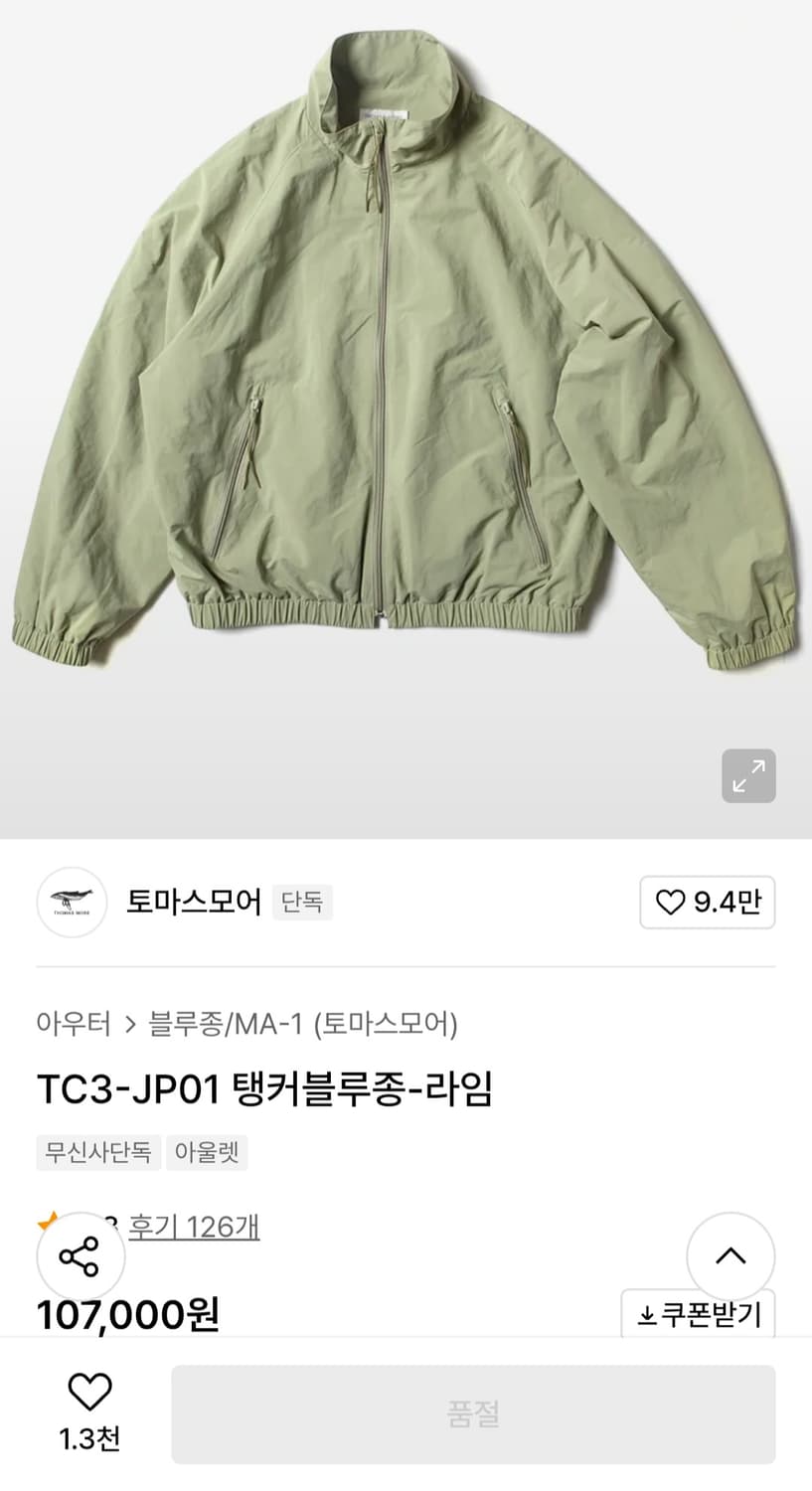The width and height of the screenshot is (812, 1491).
Task: Open the image fullscreen expand icon
Action: [748, 776]
